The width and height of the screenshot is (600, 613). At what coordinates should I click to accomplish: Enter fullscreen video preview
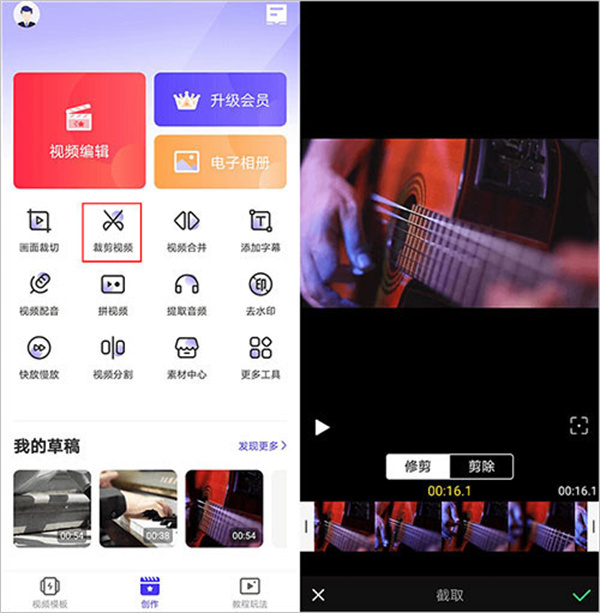tap(579, 426)
